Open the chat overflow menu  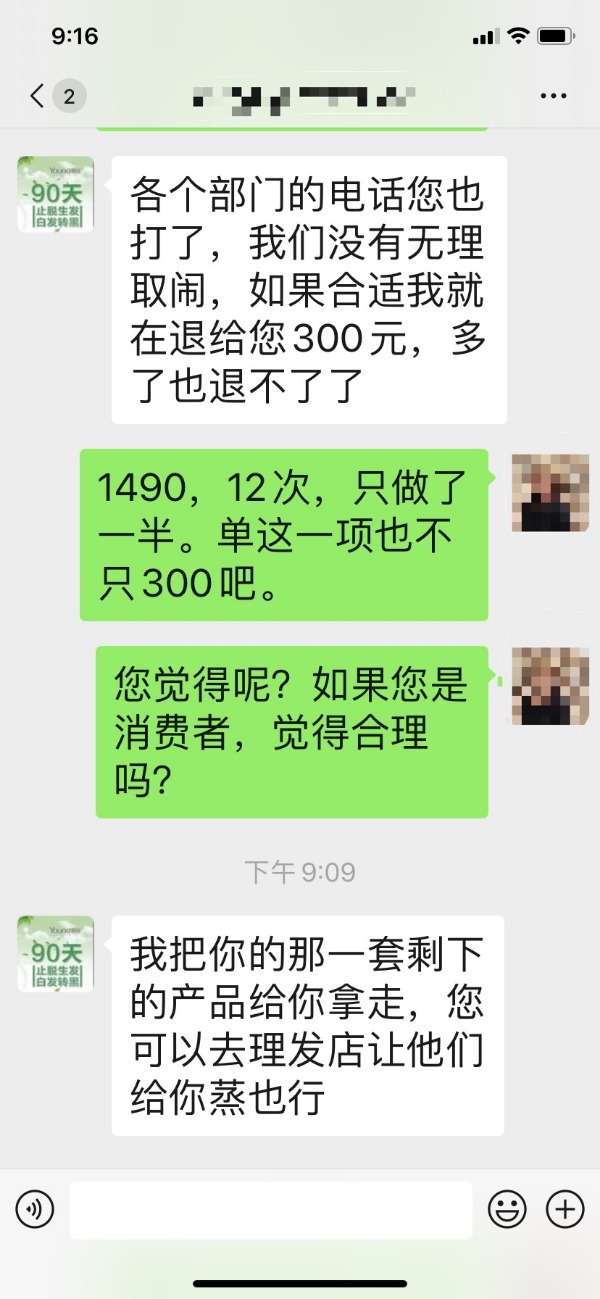coord(553,97)
